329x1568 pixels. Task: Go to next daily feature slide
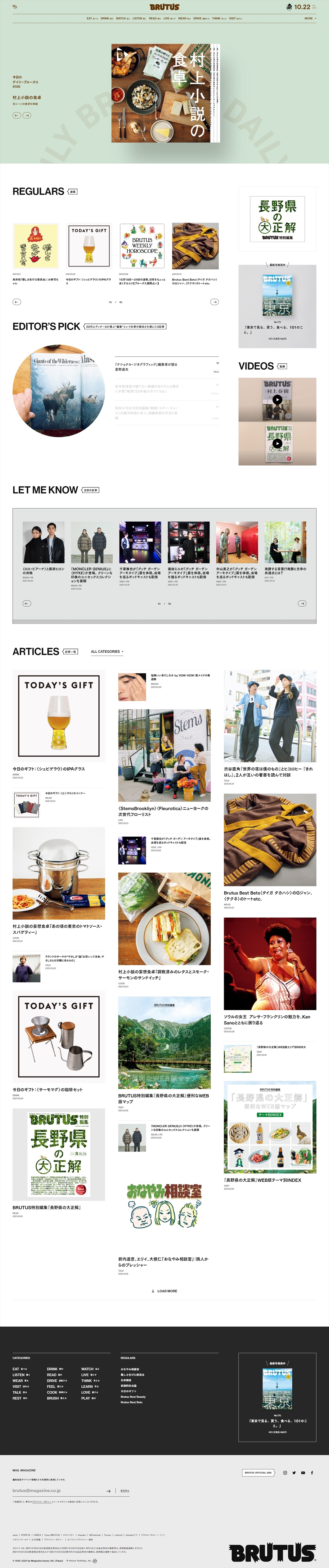point(27,115)
